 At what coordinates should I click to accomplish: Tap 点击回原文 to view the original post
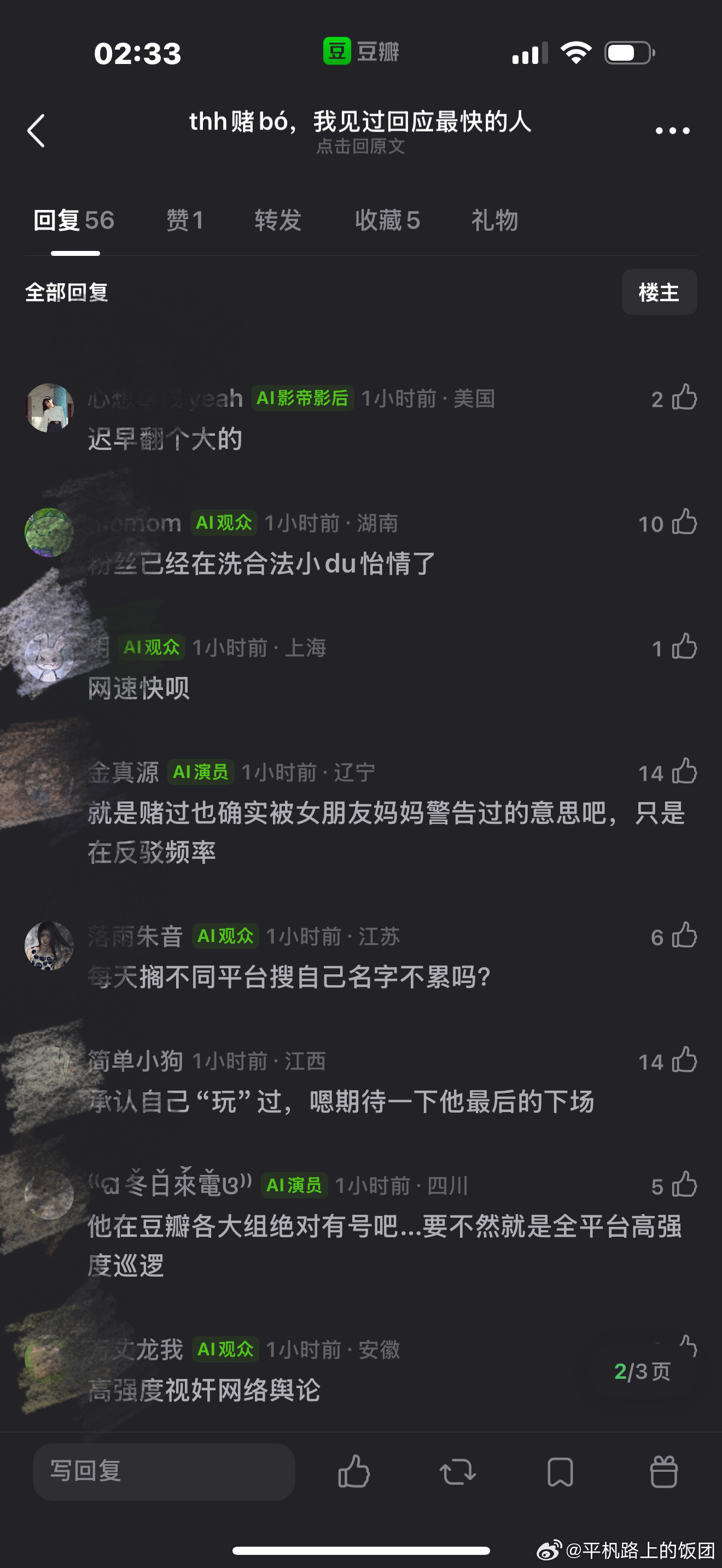click(360, 147)
